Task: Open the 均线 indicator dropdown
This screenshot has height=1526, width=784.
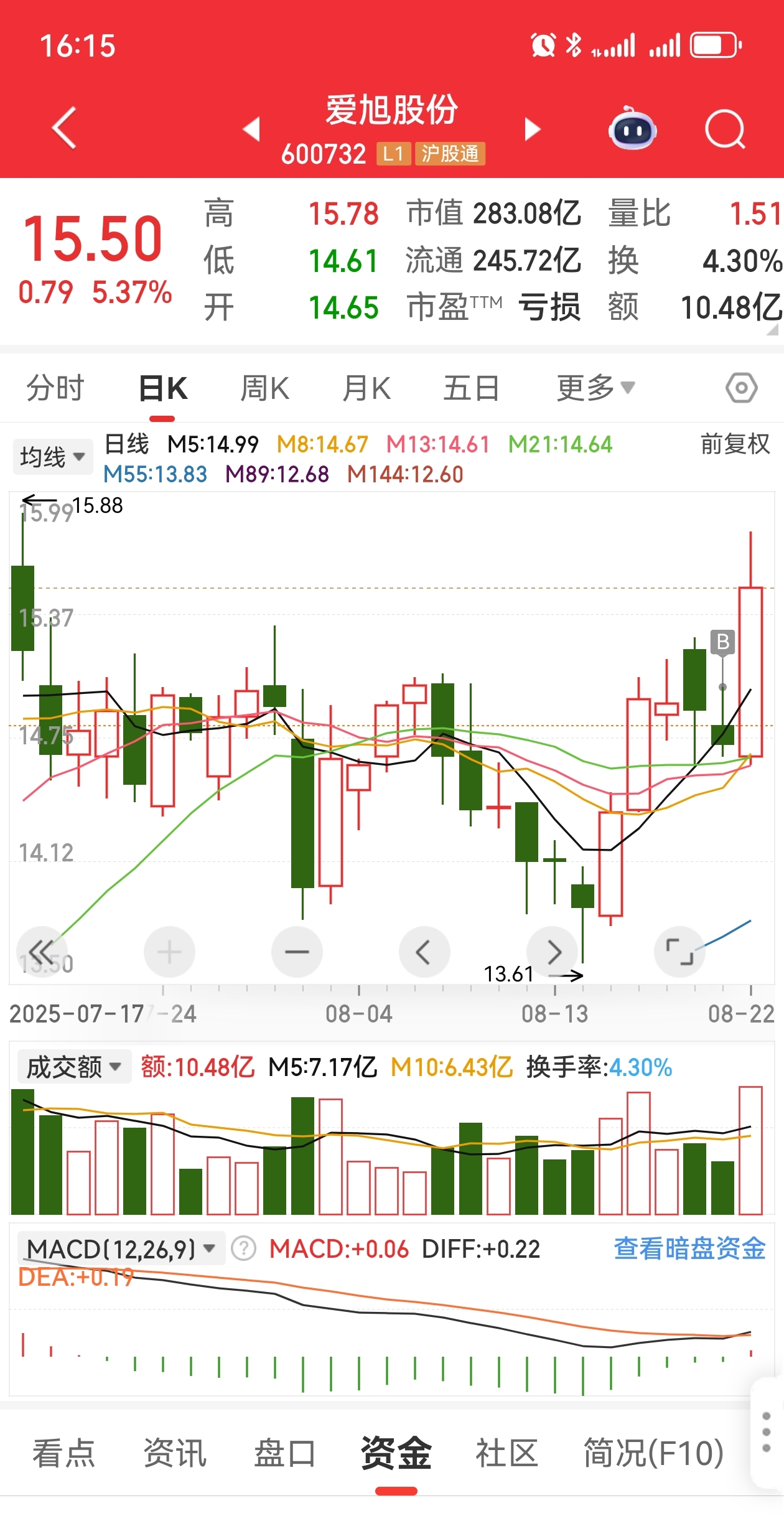Action: pyautogui.click(x=53, y=457)
